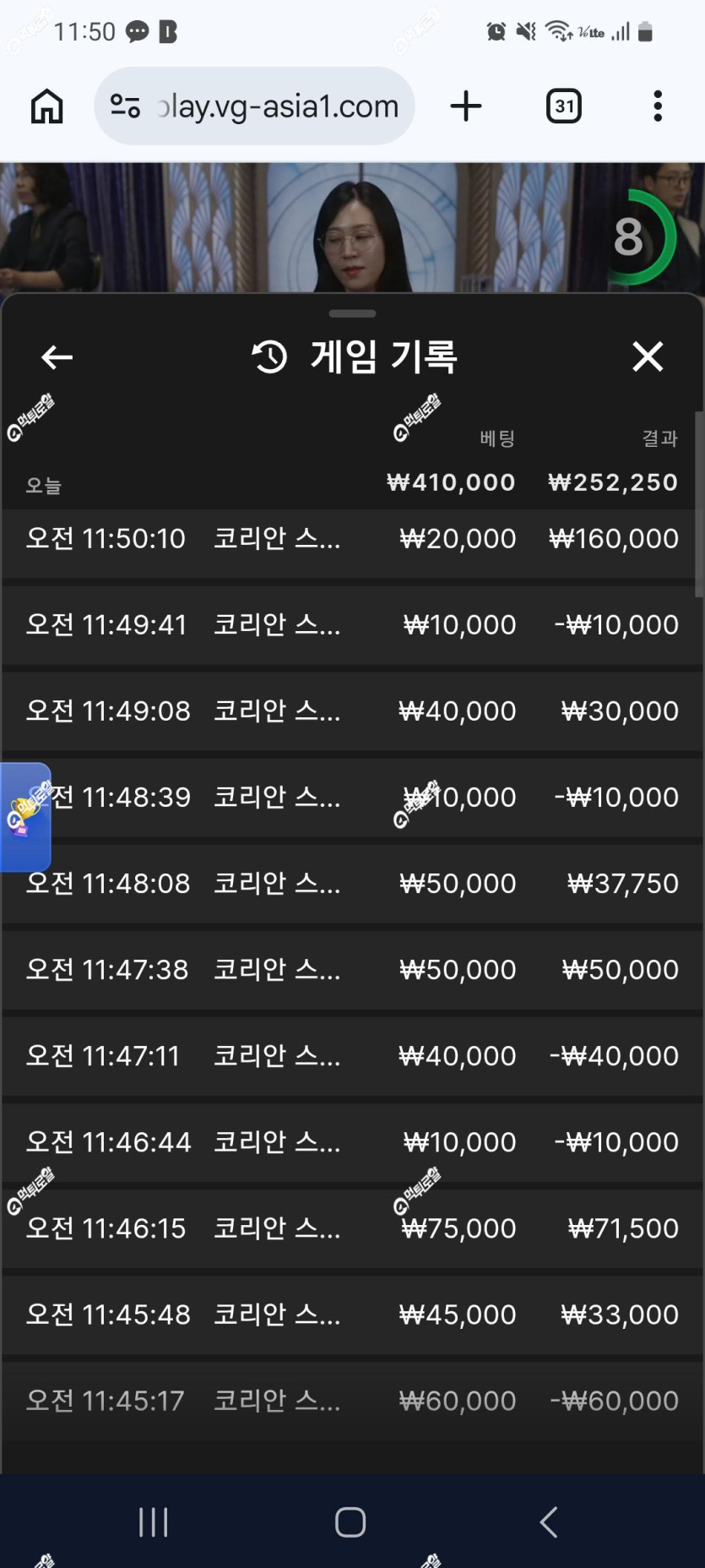Close the game history panel
The image size is (705, 1568).
click(648, 357)
